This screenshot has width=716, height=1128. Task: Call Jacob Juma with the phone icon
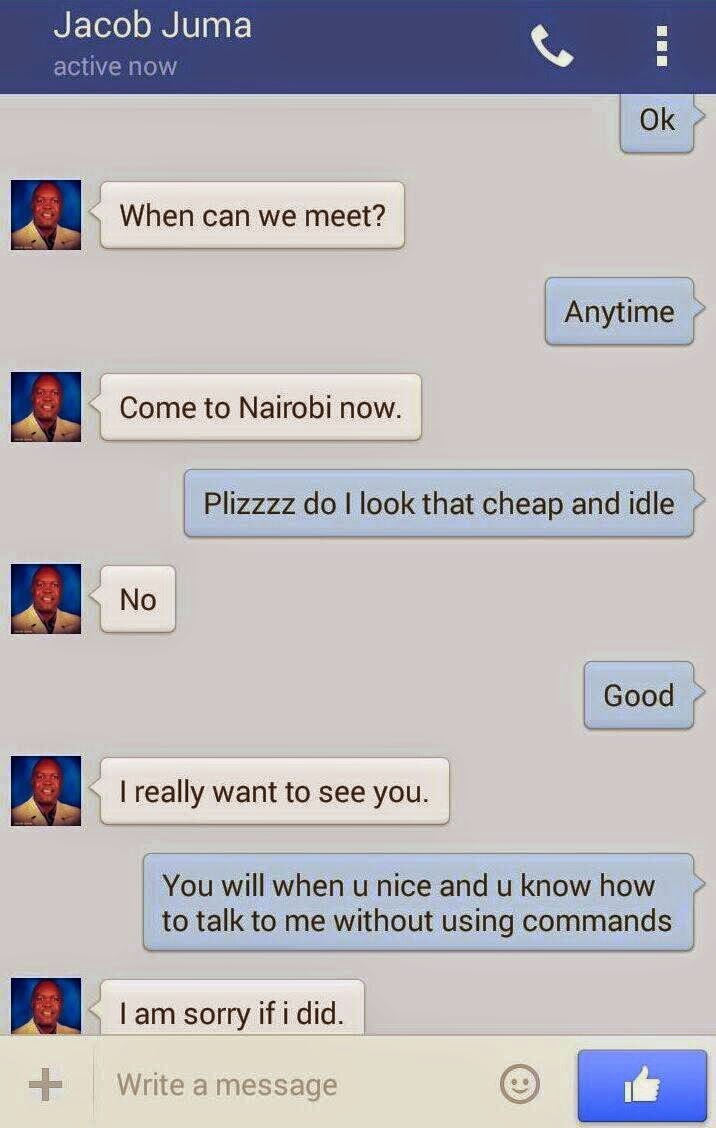(x=551, y=46)
